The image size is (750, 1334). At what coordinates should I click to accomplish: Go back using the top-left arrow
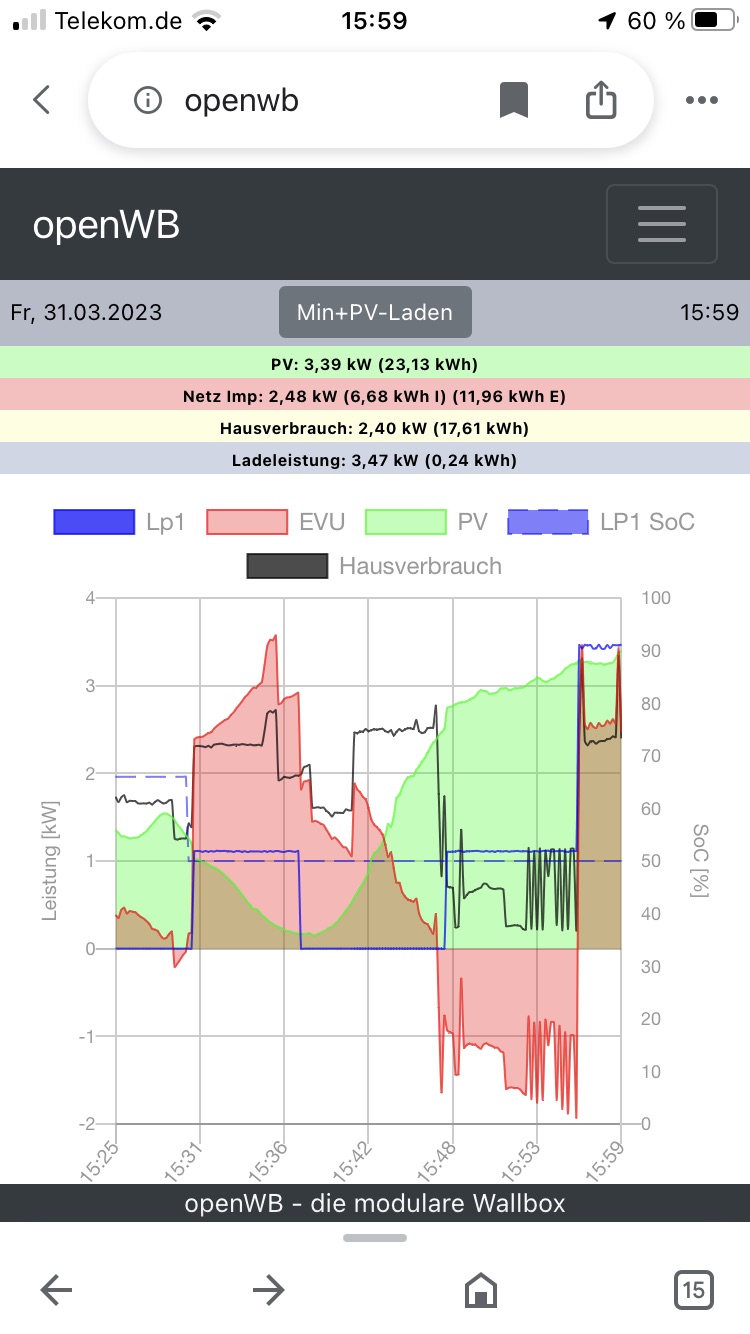(41, 100)
